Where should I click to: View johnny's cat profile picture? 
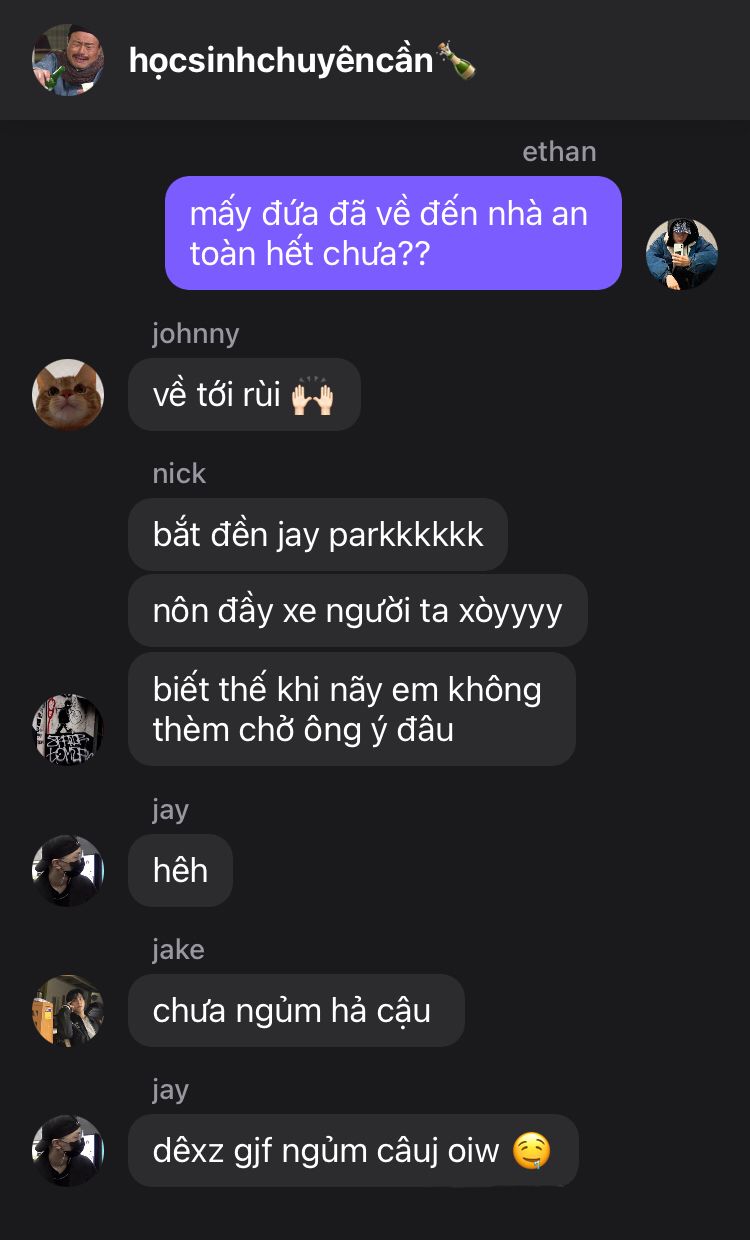(68, 395)
